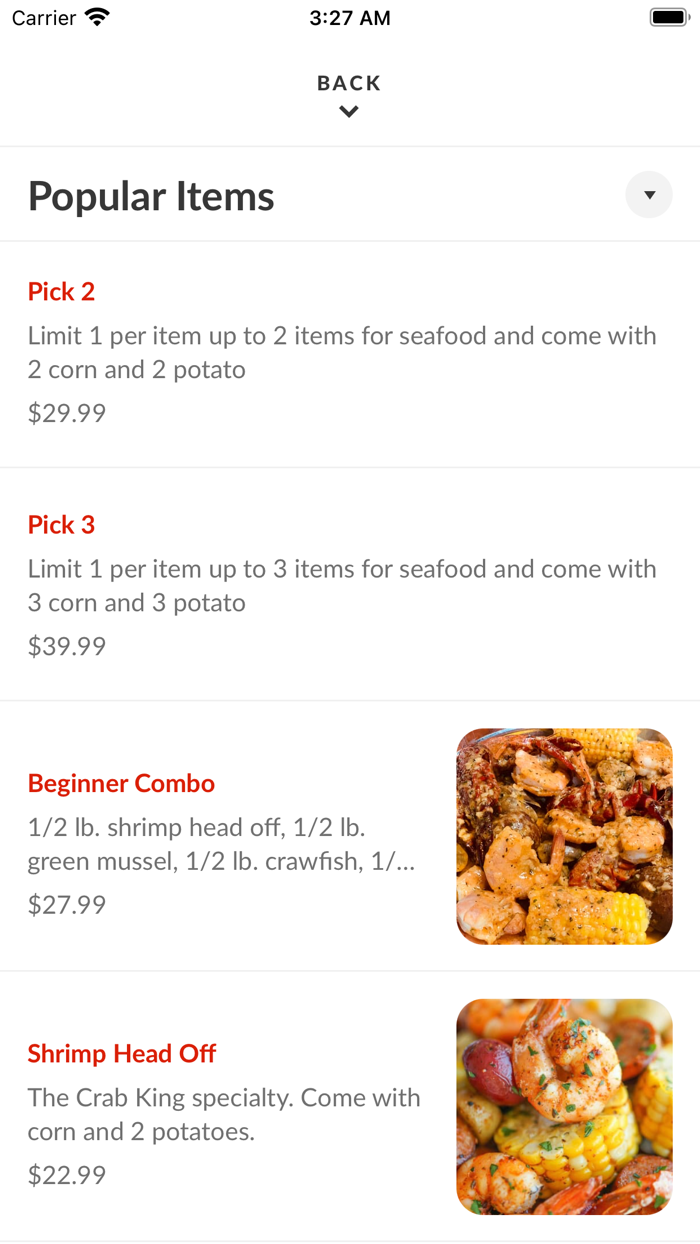Image resolution: width=700 pixels, height=1244 pixels.
Task: Expand the Popular Items category dropdown
Action: click(649, 195)
